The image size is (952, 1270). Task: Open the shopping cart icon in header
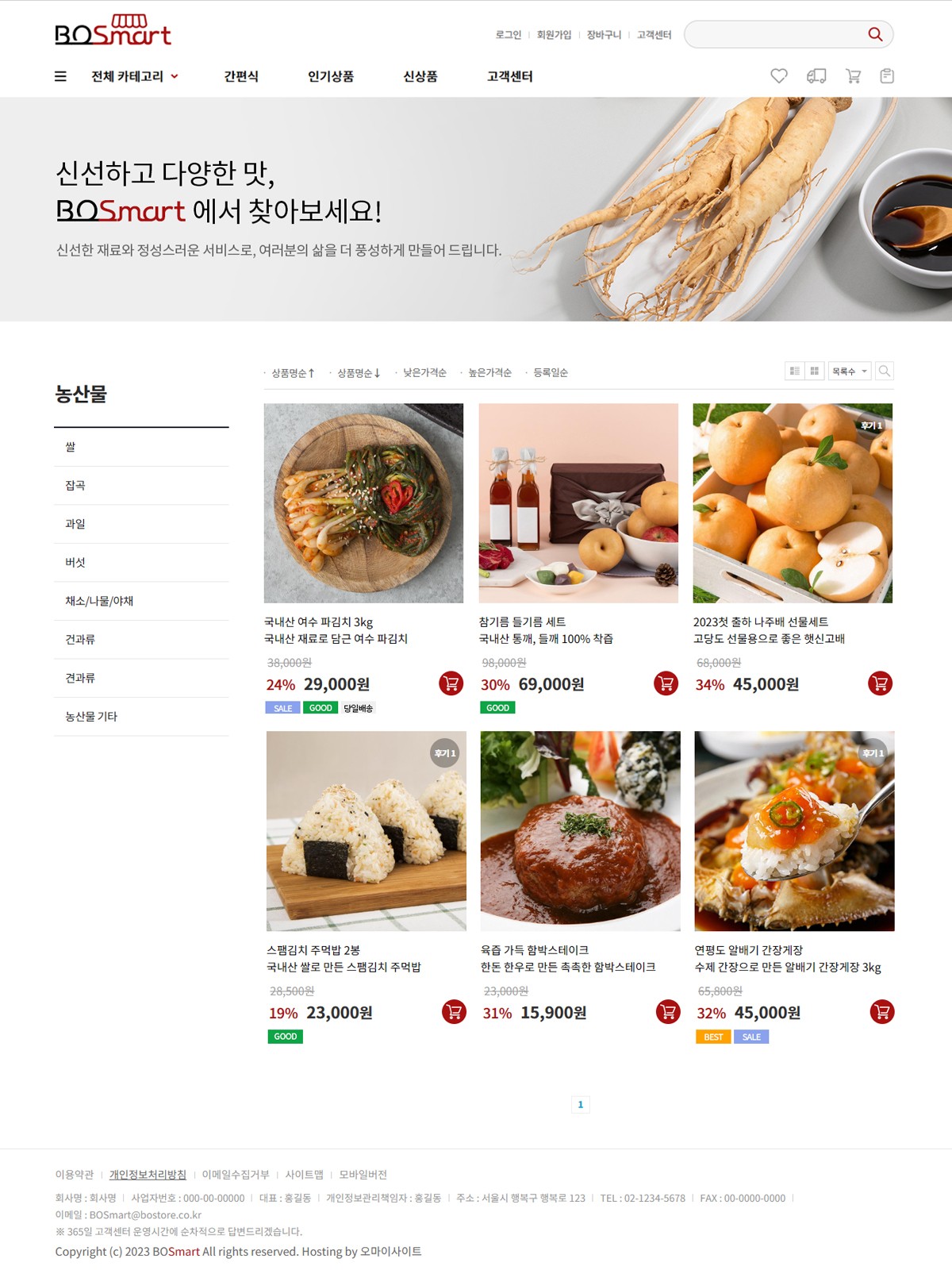(854, 76)
